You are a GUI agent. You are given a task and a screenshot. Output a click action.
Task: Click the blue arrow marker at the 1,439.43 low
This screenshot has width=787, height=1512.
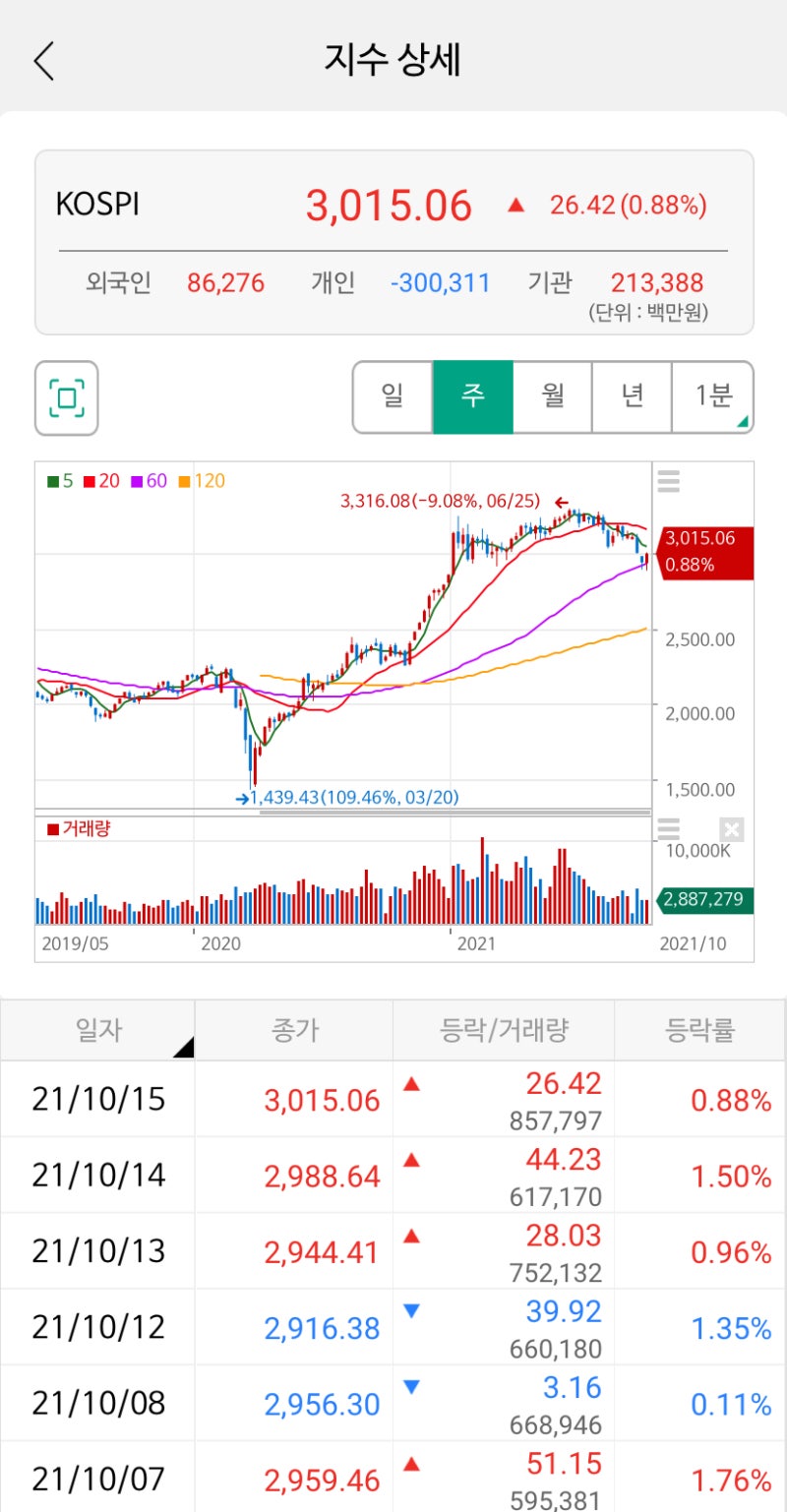coord(241,800)
